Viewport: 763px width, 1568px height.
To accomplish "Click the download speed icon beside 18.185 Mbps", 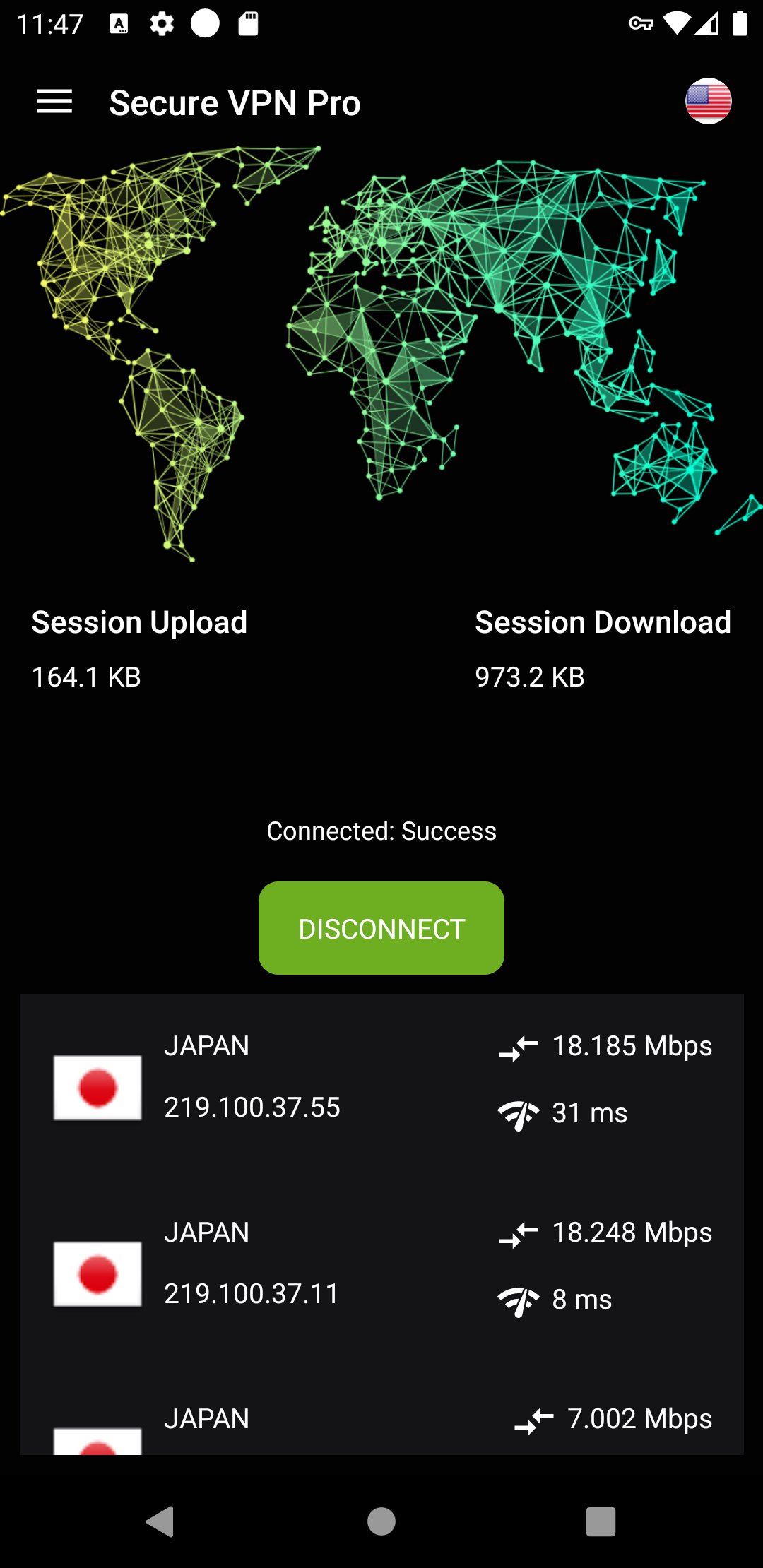I will (521, 1046).
